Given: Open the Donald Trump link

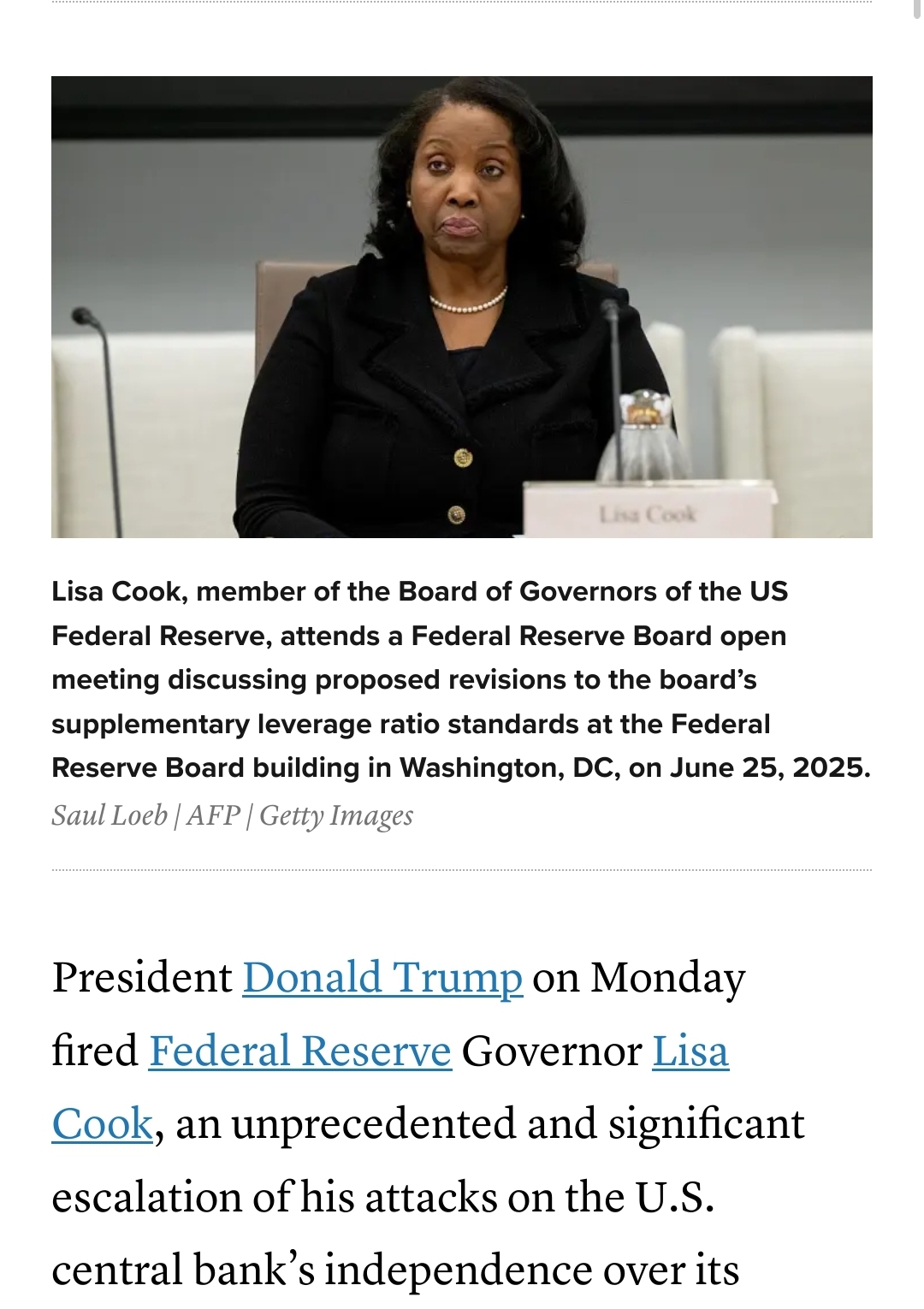Looking at the screenshot, I should click(x=382, y=978).
